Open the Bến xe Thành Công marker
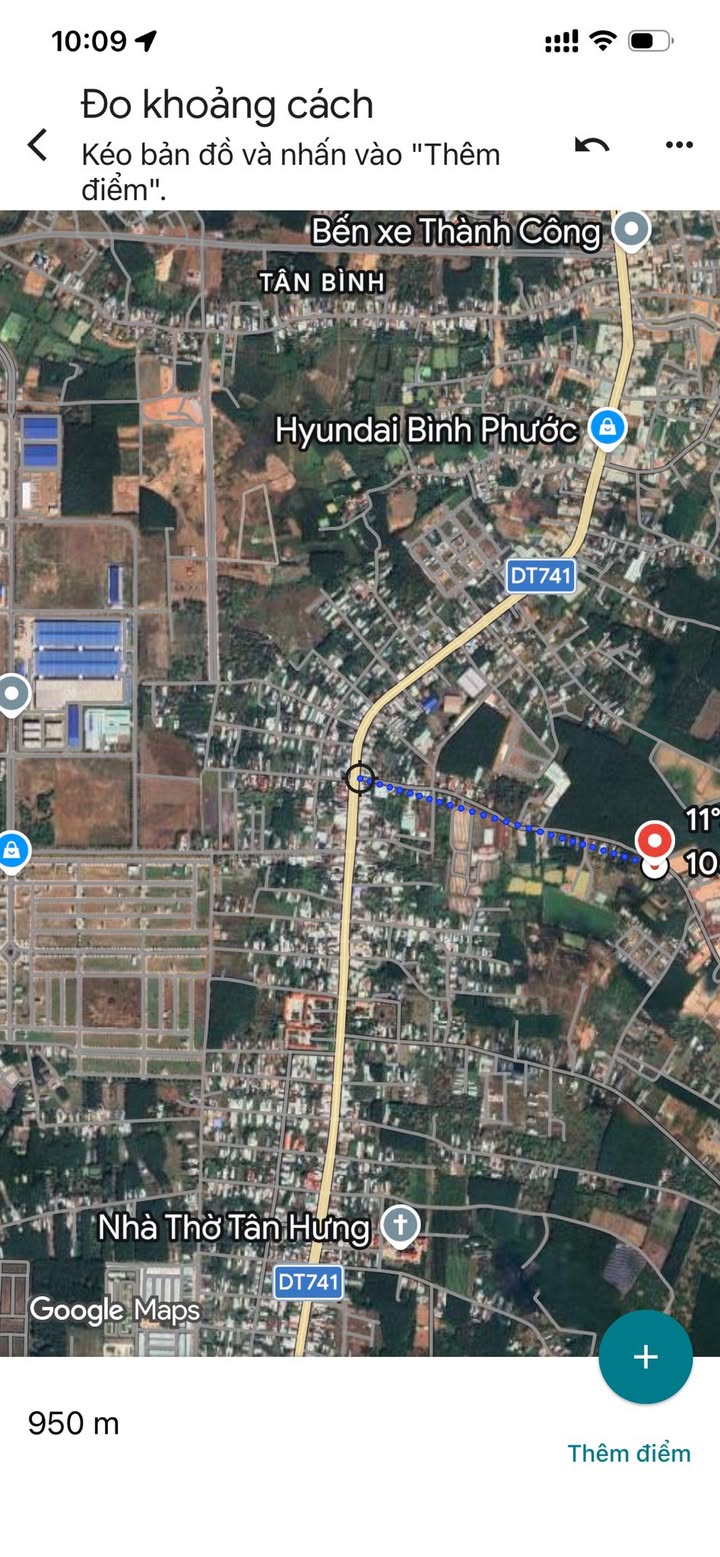The image size is (720, 1557). point(631,230)
